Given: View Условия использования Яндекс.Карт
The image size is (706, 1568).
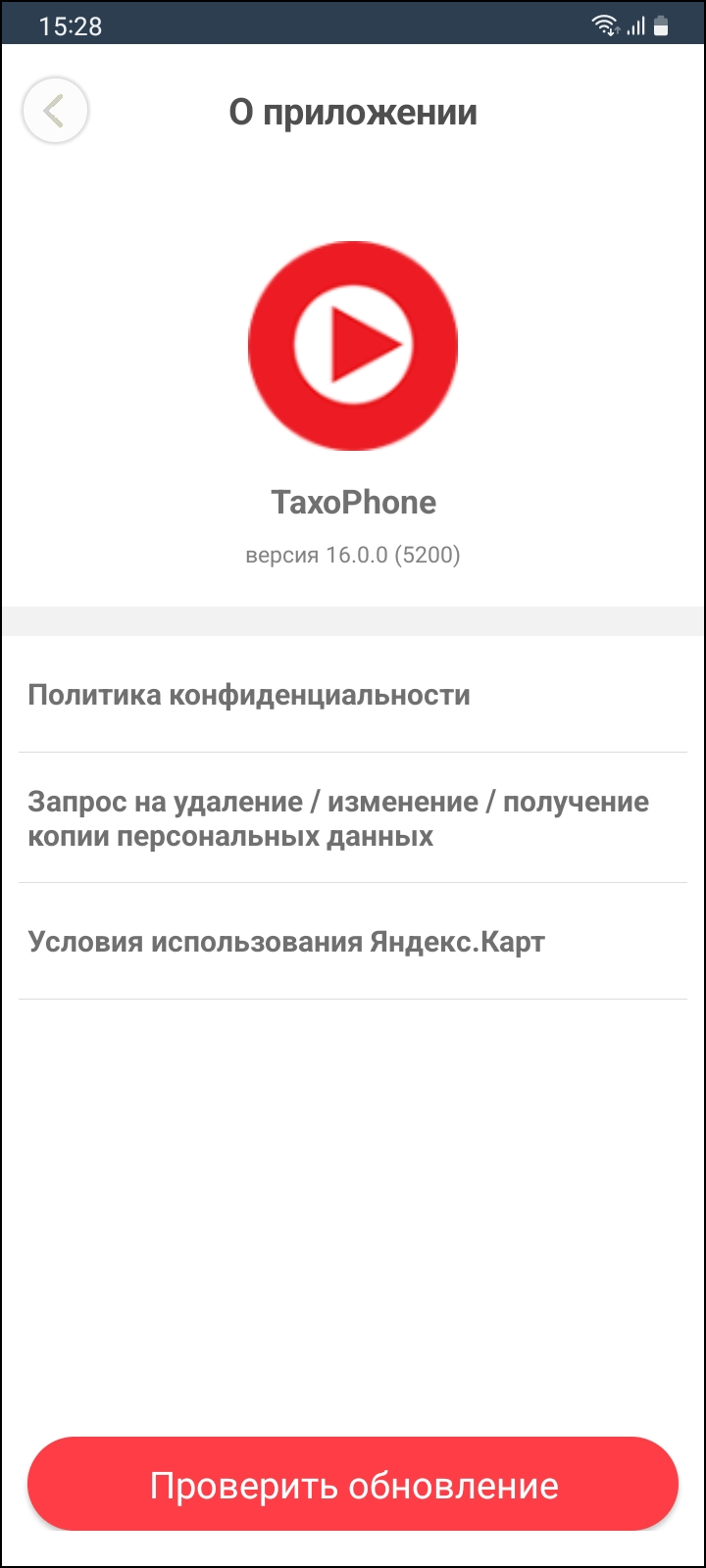Looking at the screenshot, I should click(x=286, y=942).
